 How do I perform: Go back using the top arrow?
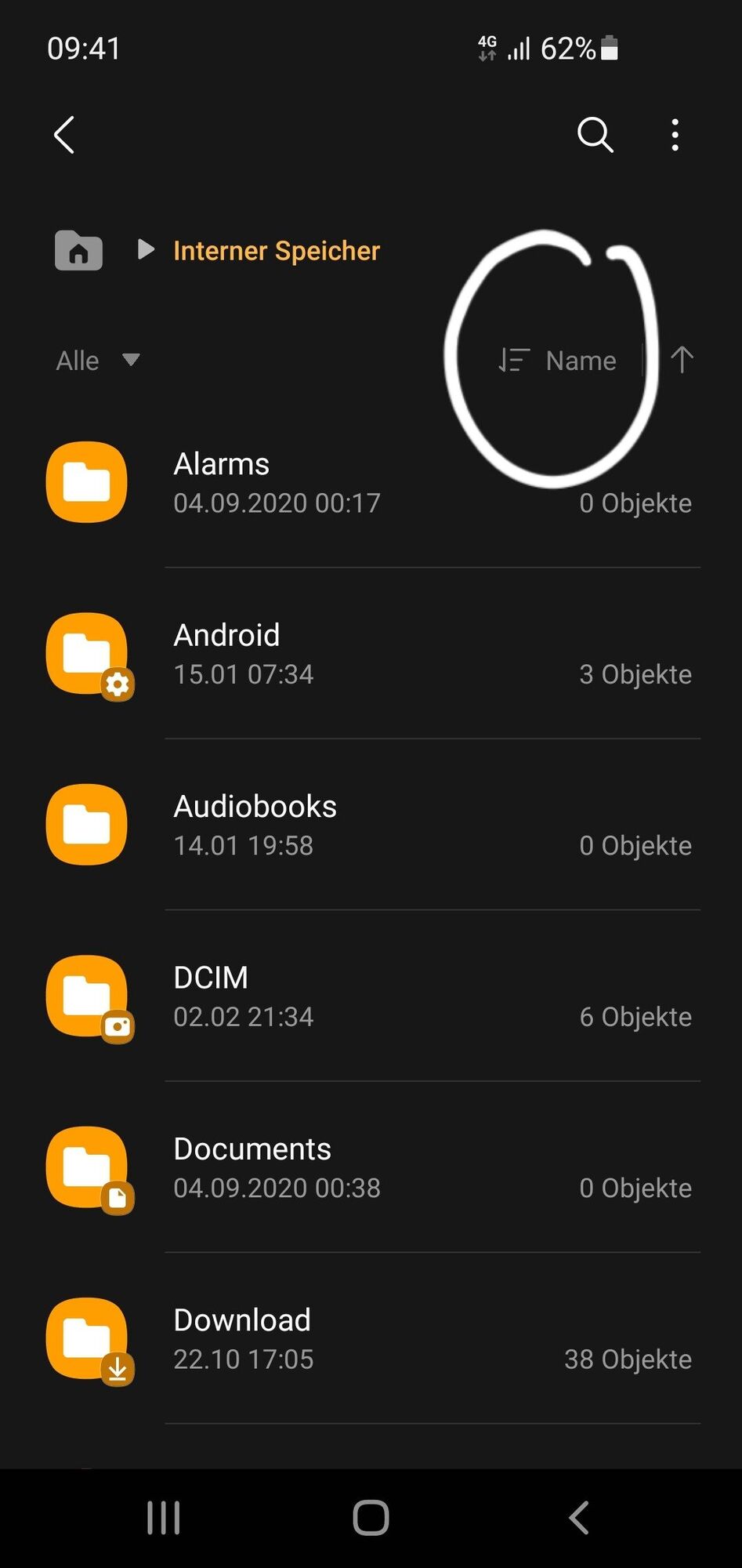[64, 135]
